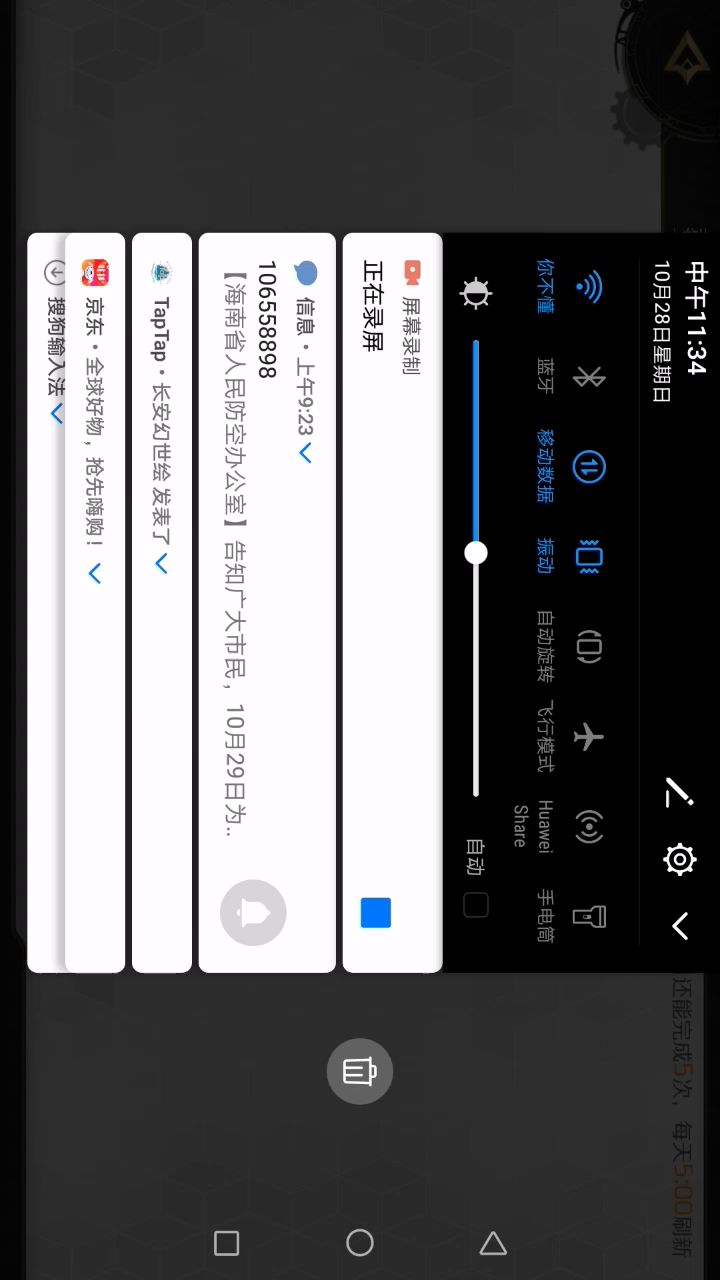Clear all notifications

(360, 1072)
